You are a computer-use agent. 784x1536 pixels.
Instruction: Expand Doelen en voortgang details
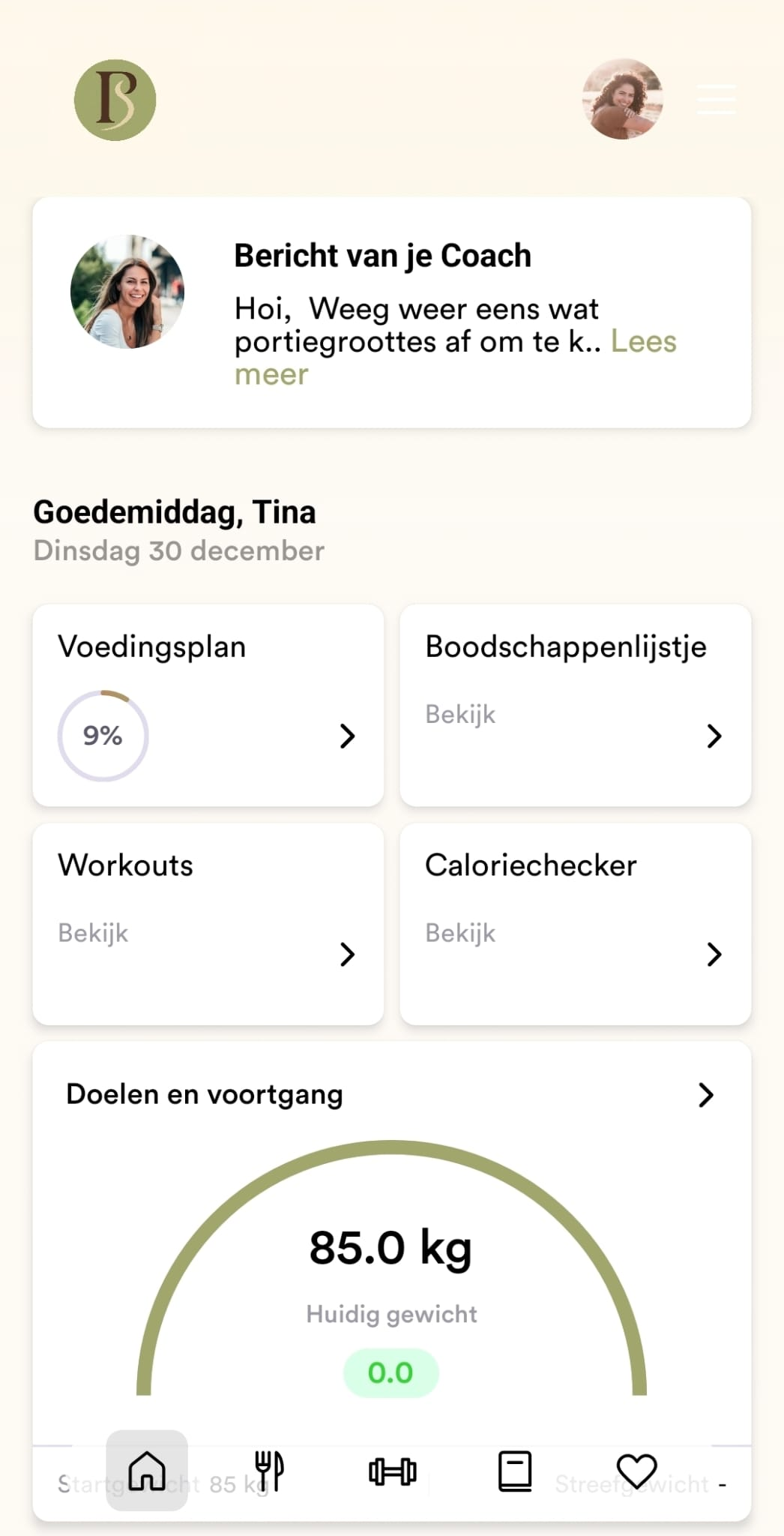(705, 1095)
